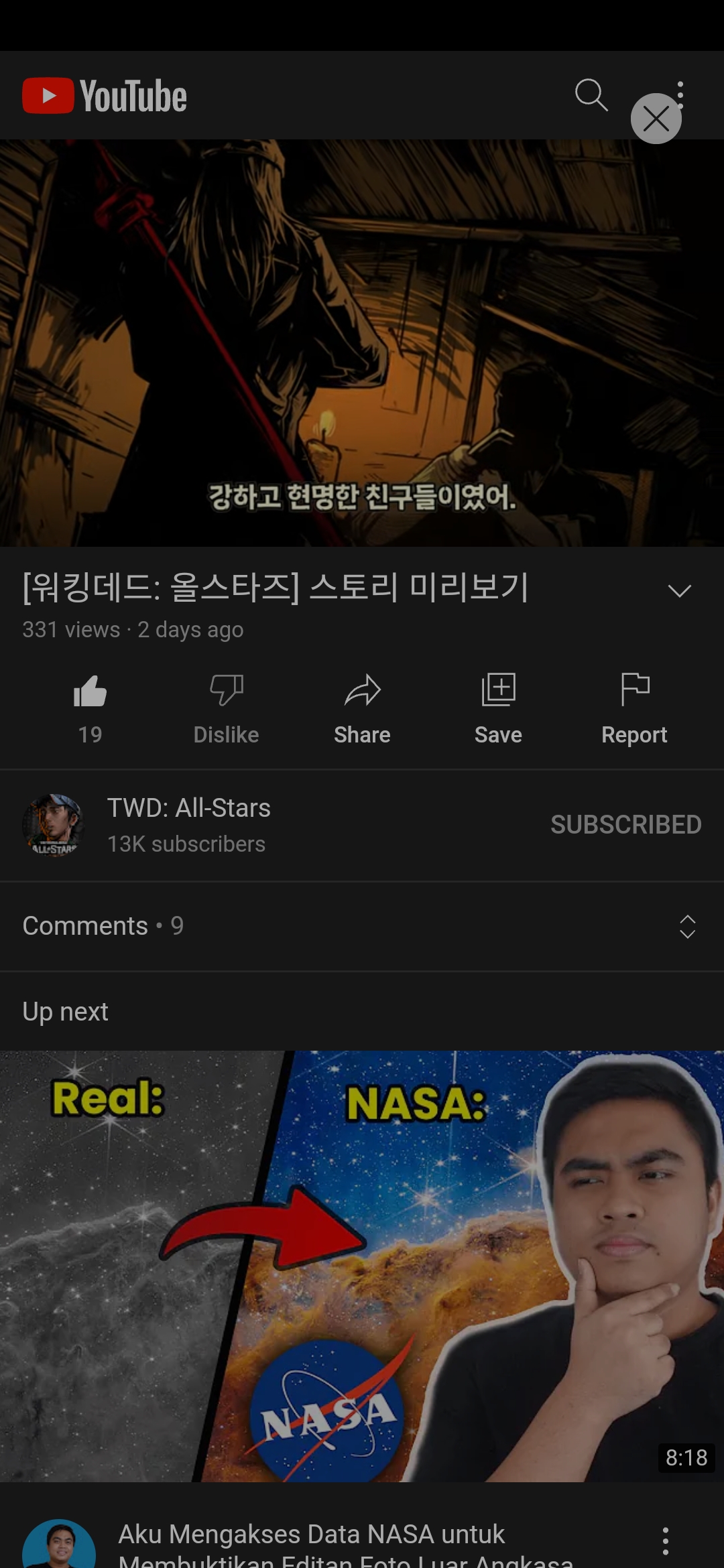
Task: Tap the video player to show controls
Action: [x=362, y=342]
